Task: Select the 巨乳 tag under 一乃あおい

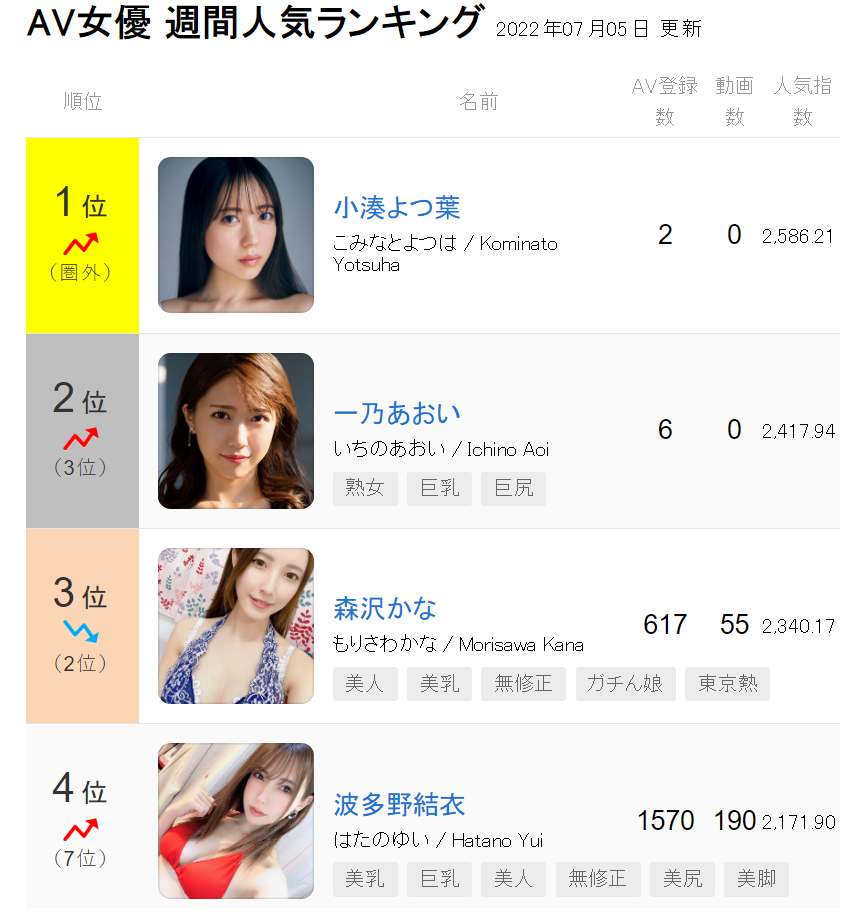Action: coord(439,489)
